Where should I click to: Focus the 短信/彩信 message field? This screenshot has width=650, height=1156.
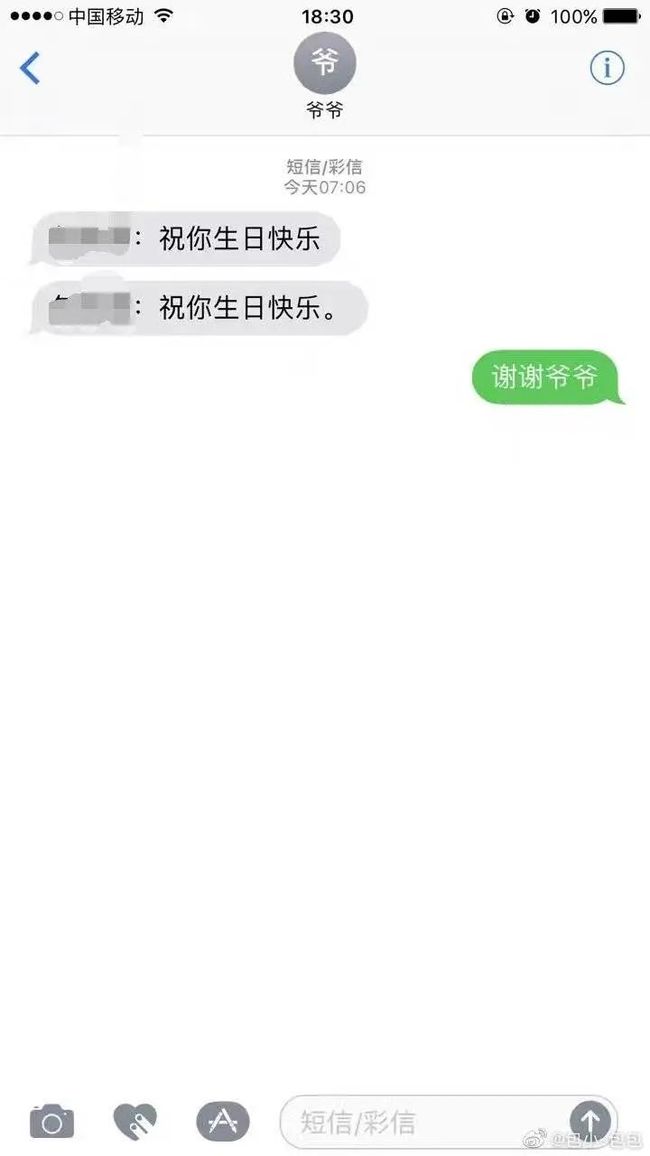click(424, 1122)
